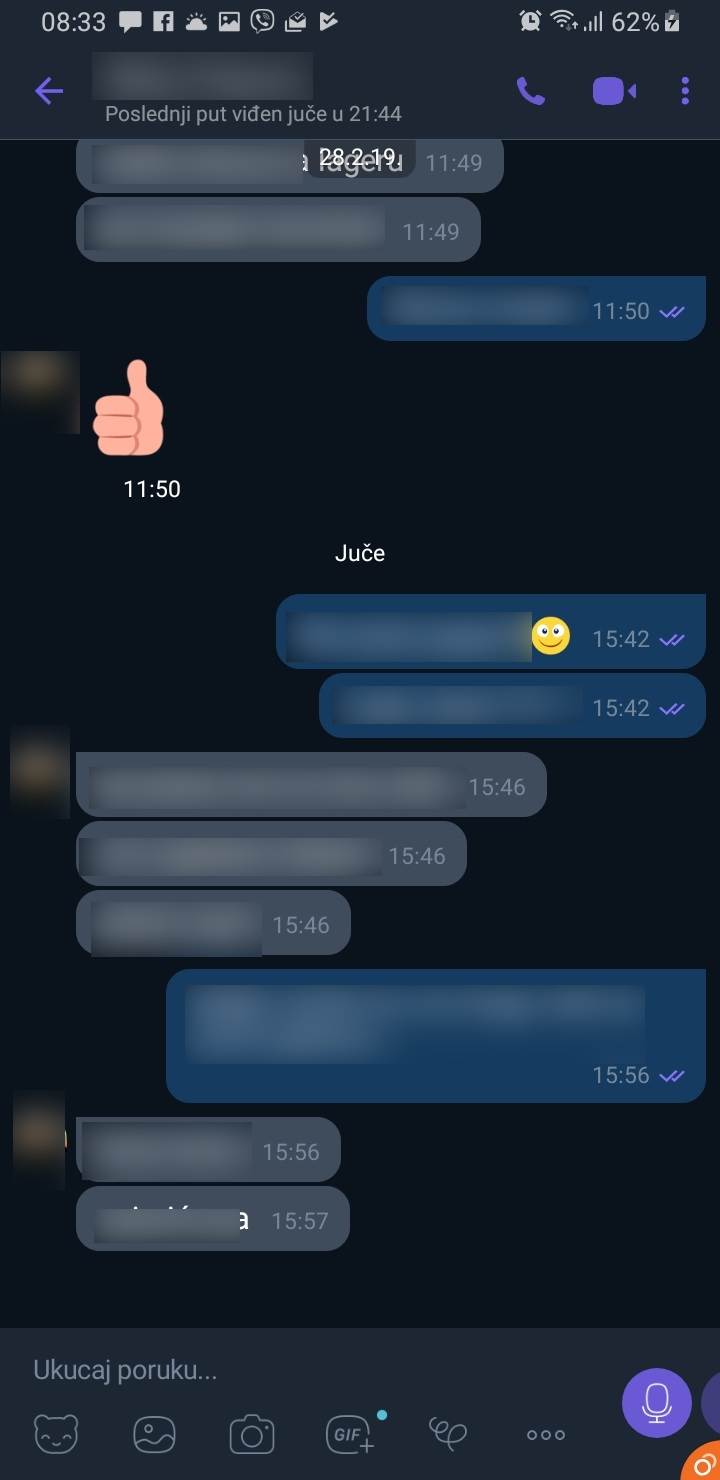This screenshot has width=720, height=1480.
Task: Open the gallery to attach a photo
Action: pos(155,1435)
